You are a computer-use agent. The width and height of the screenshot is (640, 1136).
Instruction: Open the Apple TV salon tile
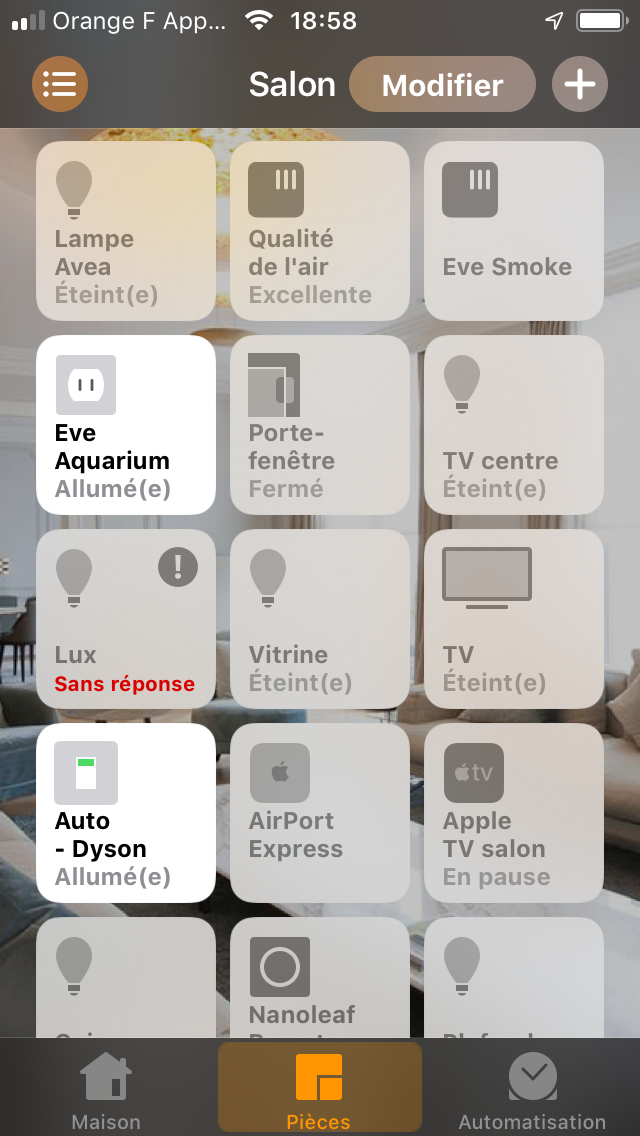coord(514,813)
